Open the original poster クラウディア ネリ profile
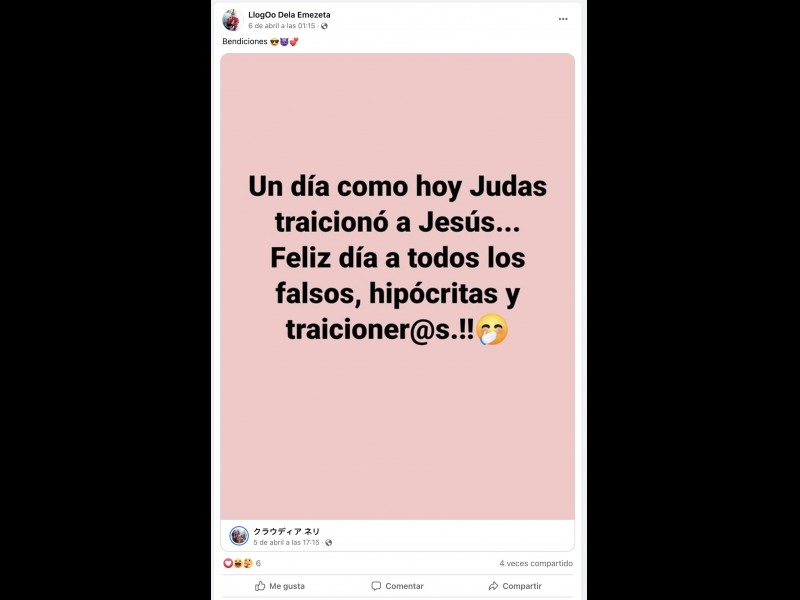The width and height of the screenshot is (800, 600). pos(286,531)
